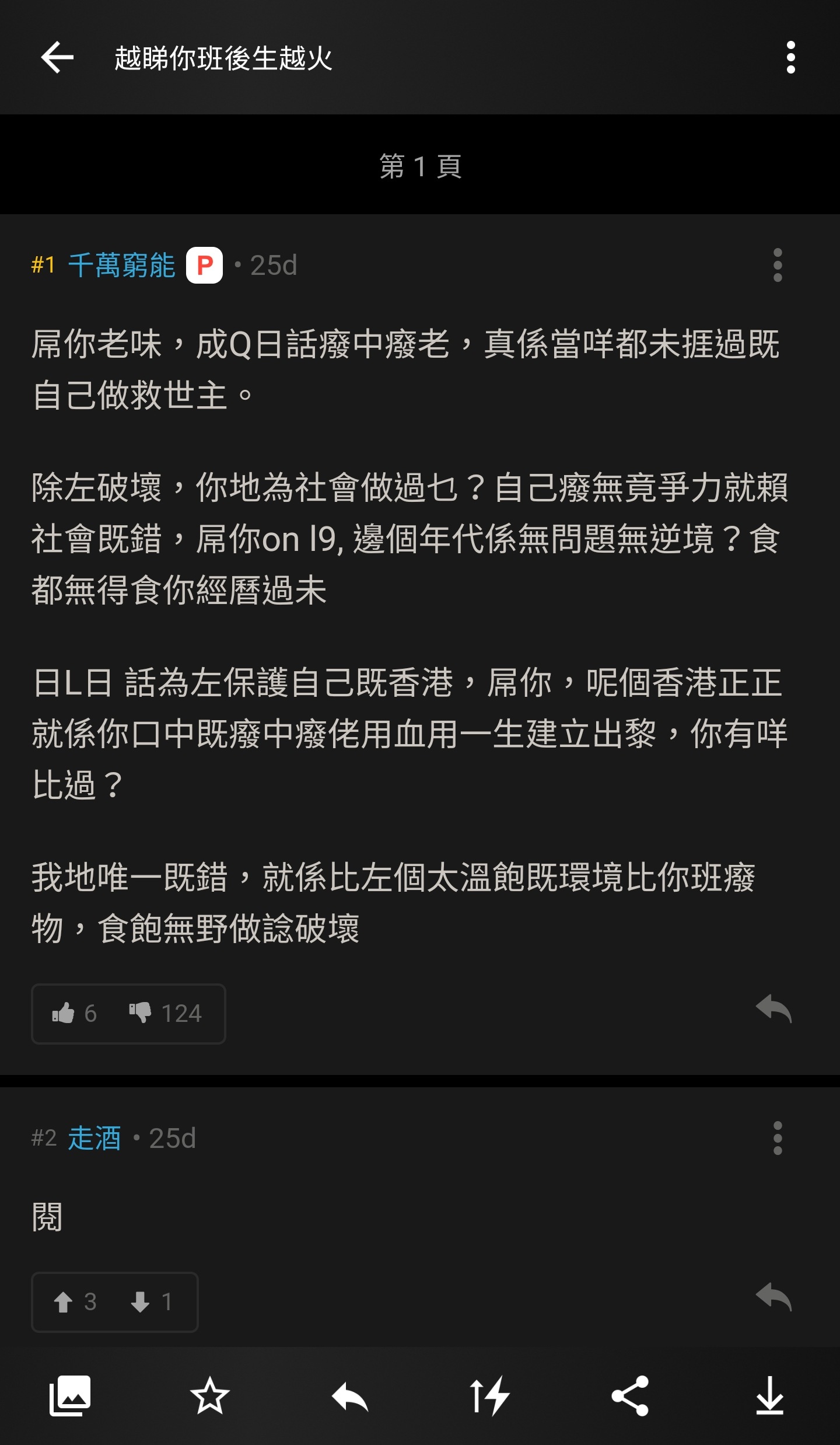Image resolution: width=840 pixels, height=1445 pixels.
Task: Reply to the thread from the bottom toolbar
Action: [x=350, y=1397]
